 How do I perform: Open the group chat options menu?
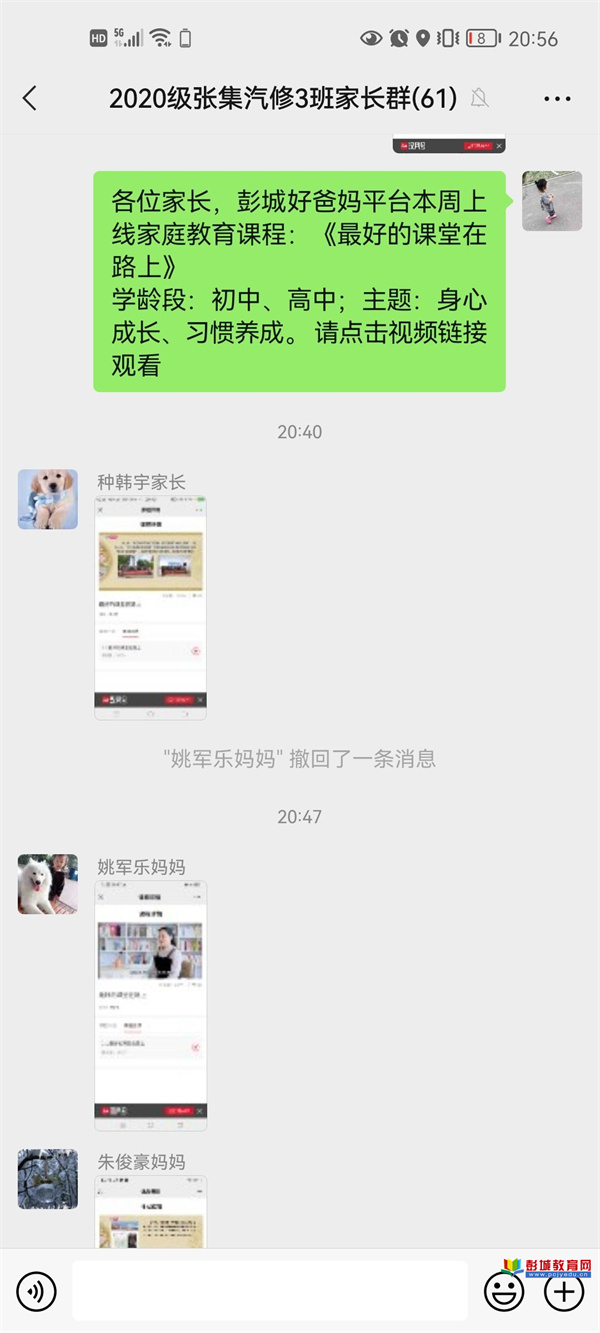557,98
